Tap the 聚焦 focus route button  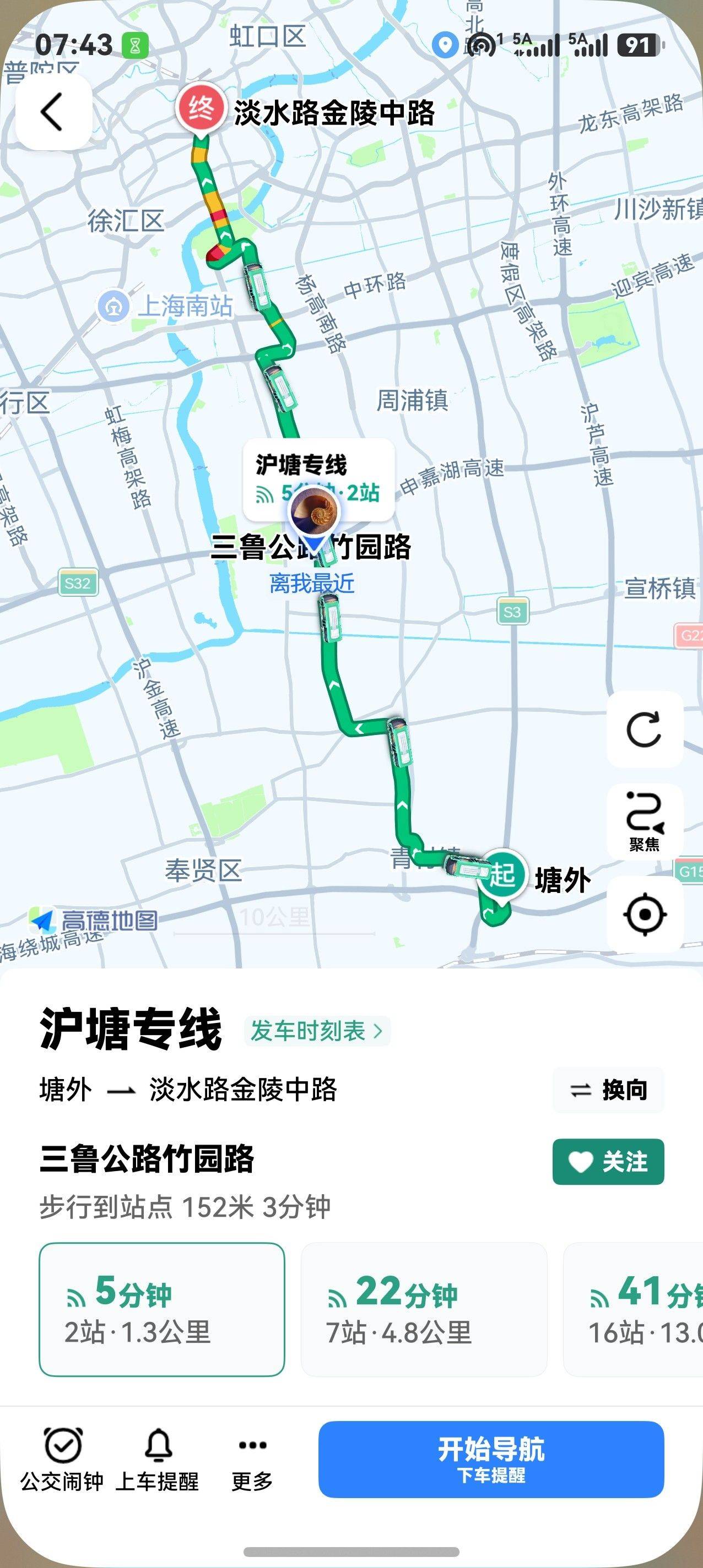point(644,822)
